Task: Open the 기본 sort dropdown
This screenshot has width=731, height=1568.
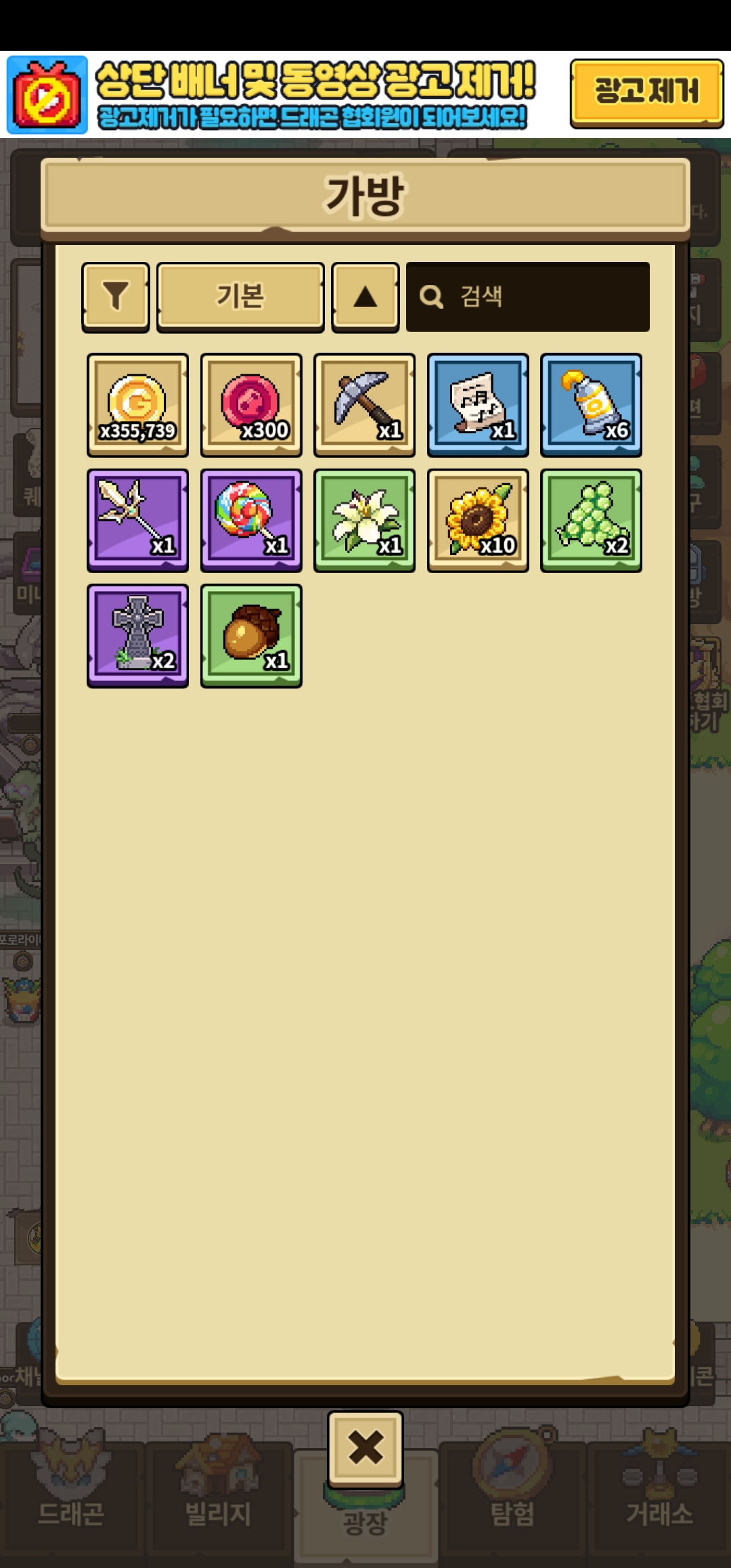Action: 240,297
